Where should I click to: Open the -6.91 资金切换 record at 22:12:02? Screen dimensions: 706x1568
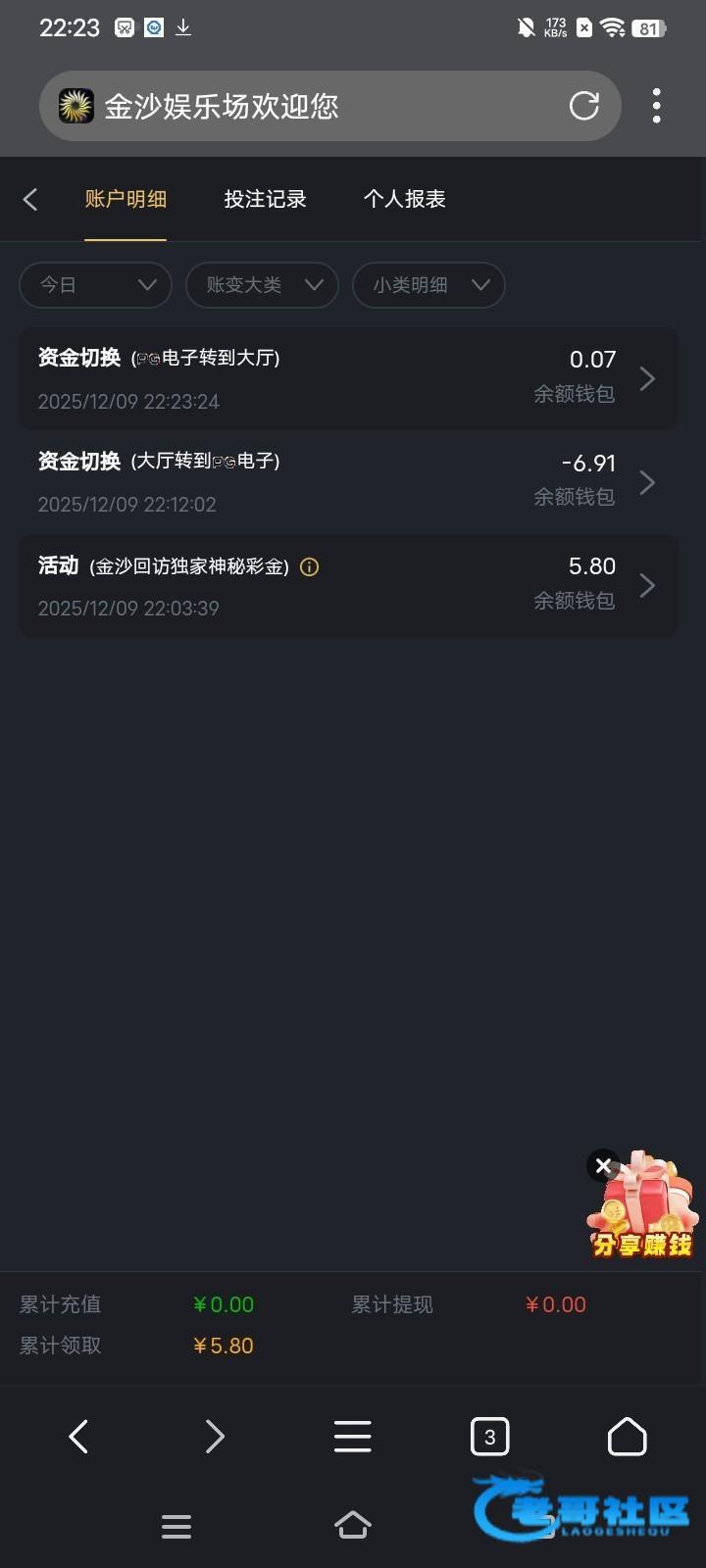(348, 482)
